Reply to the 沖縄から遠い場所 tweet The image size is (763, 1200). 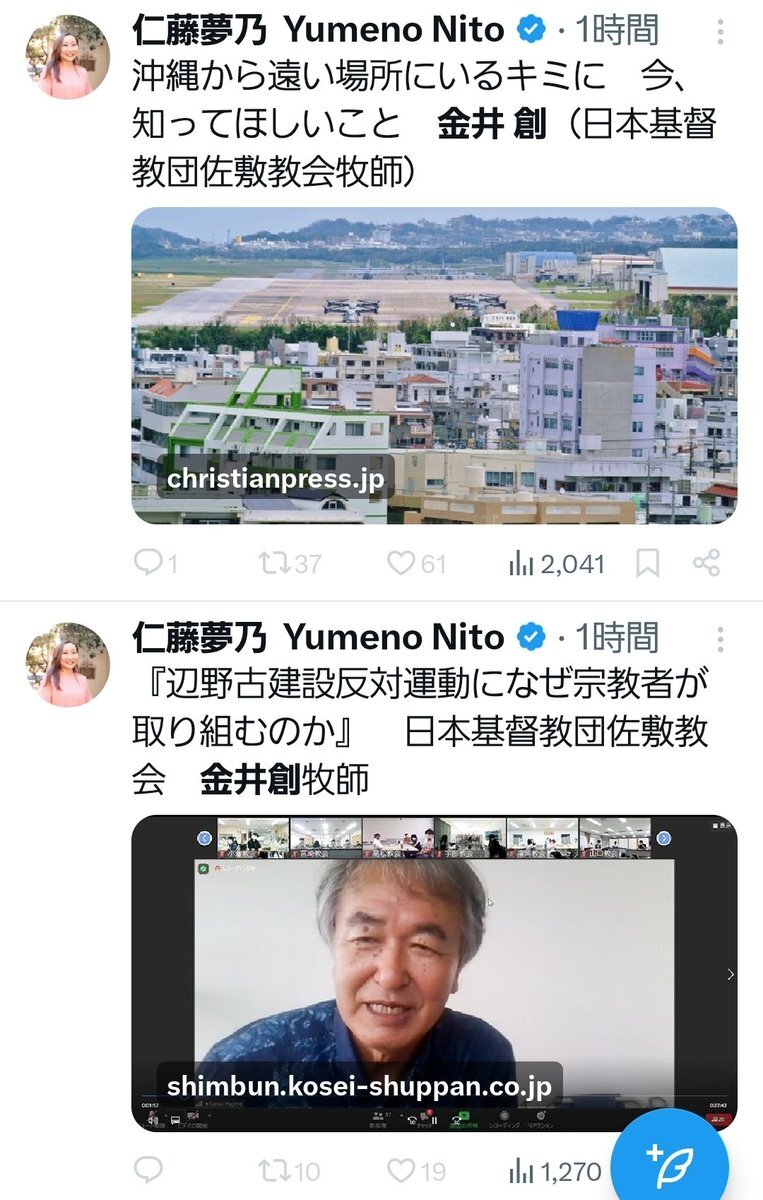click(148, 564)
